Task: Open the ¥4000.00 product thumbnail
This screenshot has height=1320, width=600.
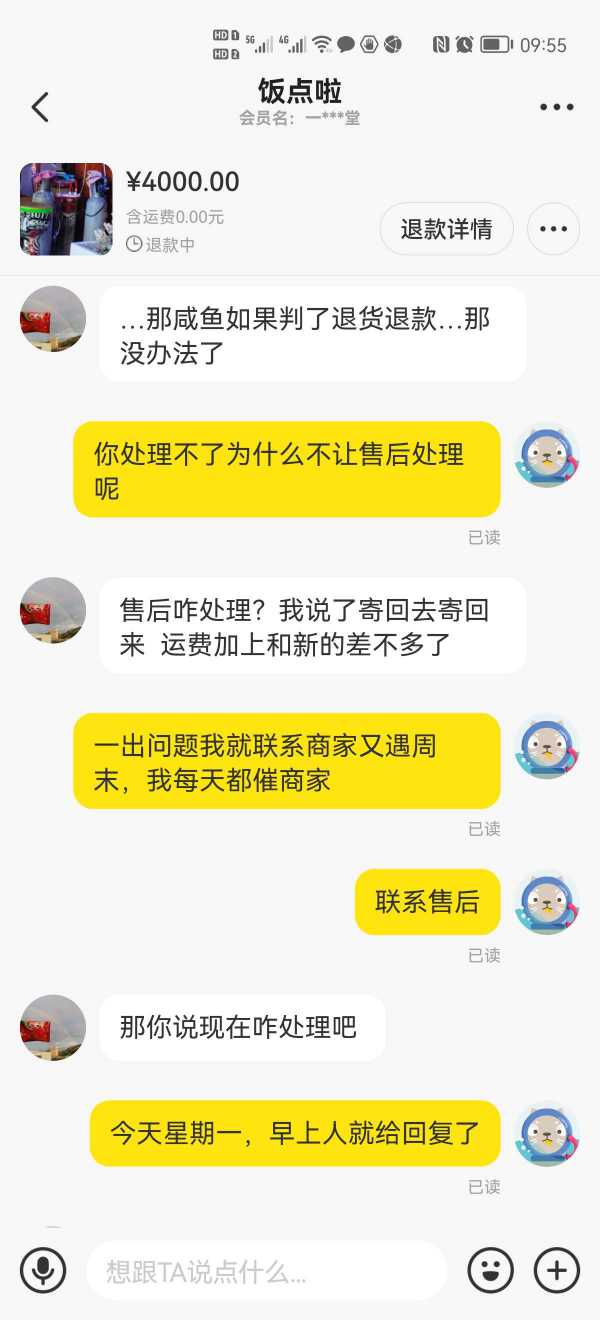Action: [66, 209]
